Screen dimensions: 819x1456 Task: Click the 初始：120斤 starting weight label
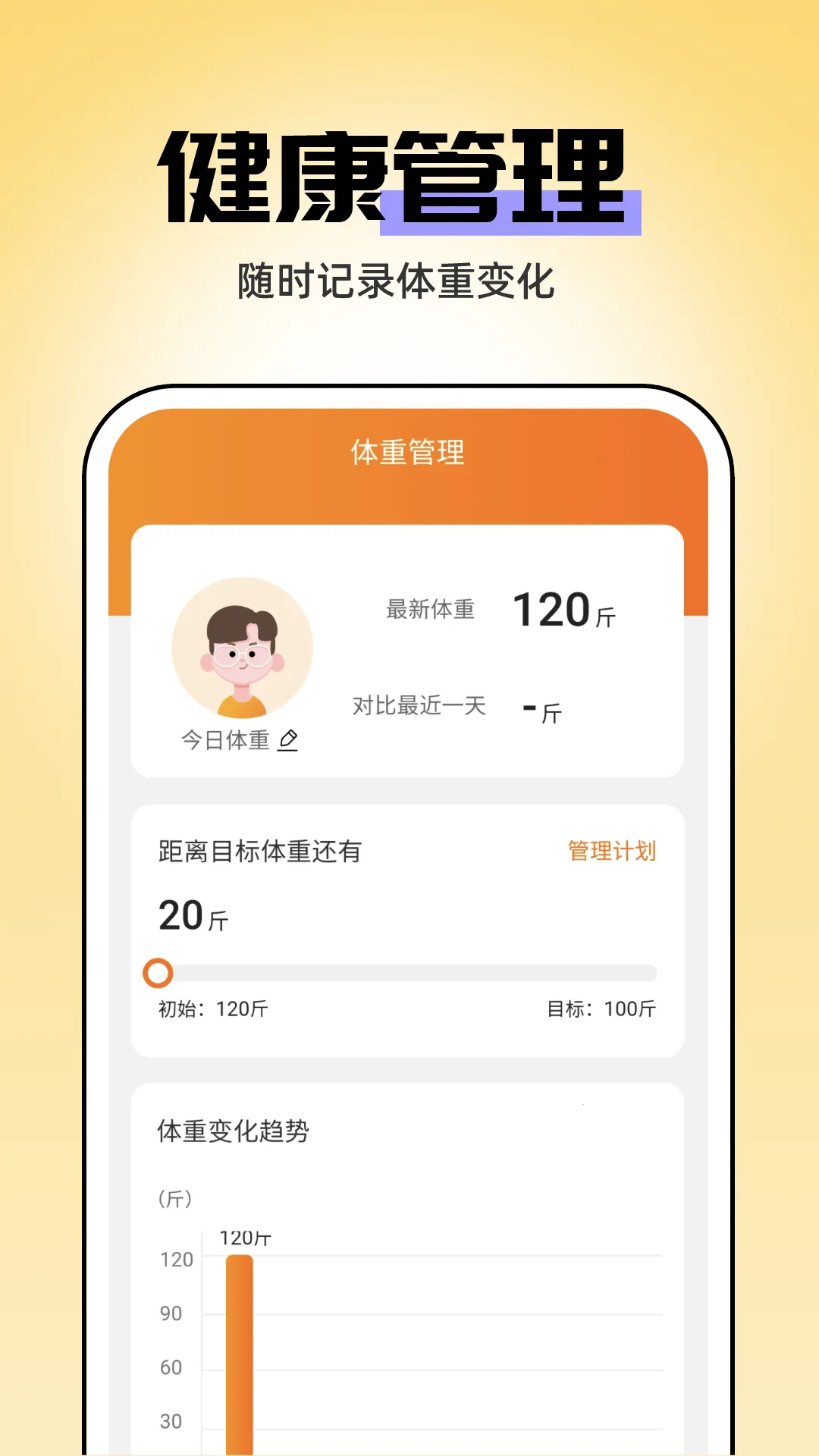[209, 1009]
